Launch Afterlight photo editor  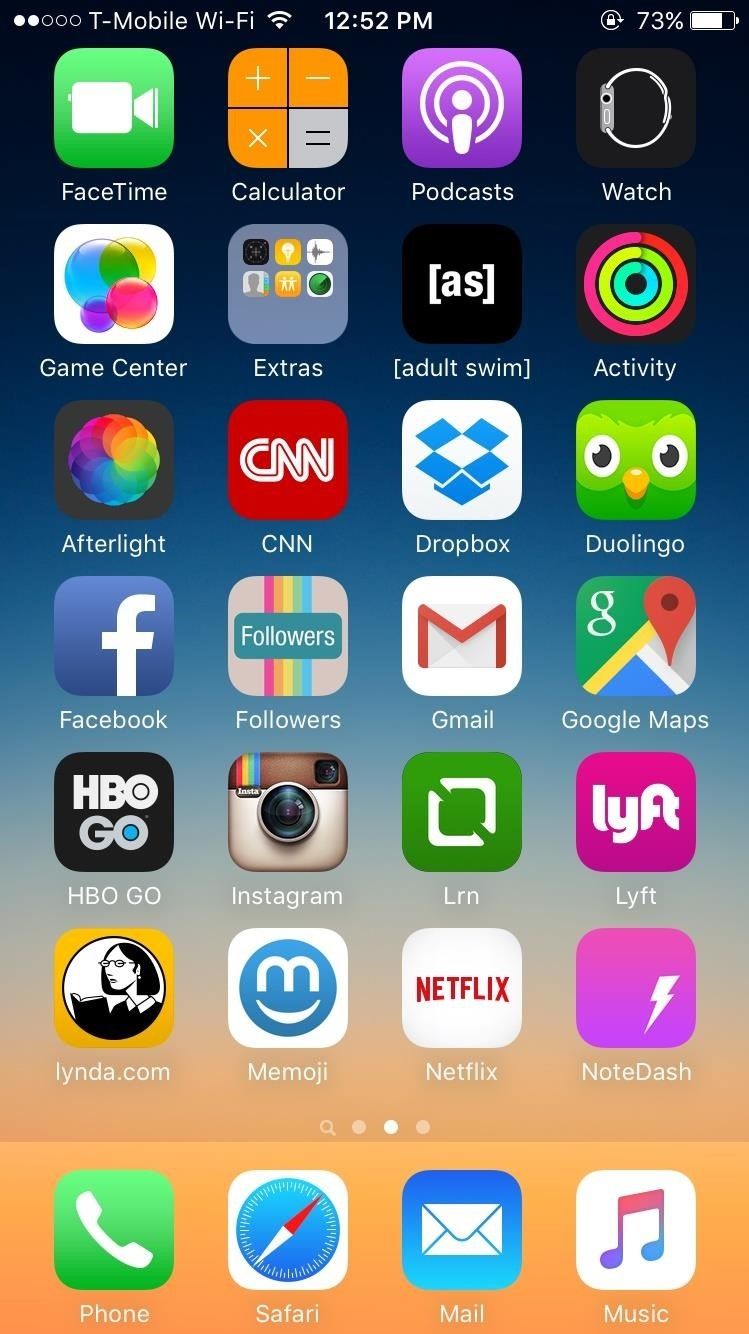[113, 460]
